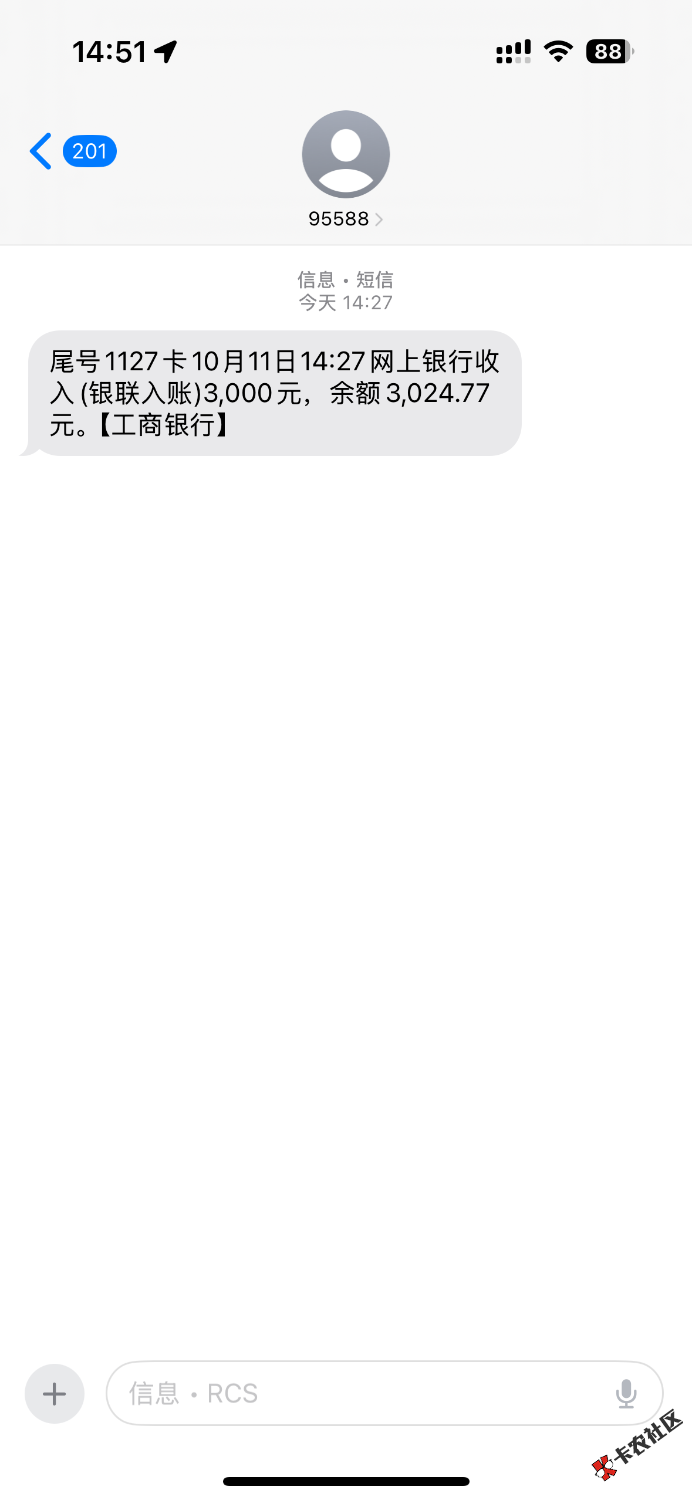Image resolution: width=692 pixels, height=1500 pixels.
Task: Open the plus attachments menu
Action: pyautogui.click(x=54, y=1393)
